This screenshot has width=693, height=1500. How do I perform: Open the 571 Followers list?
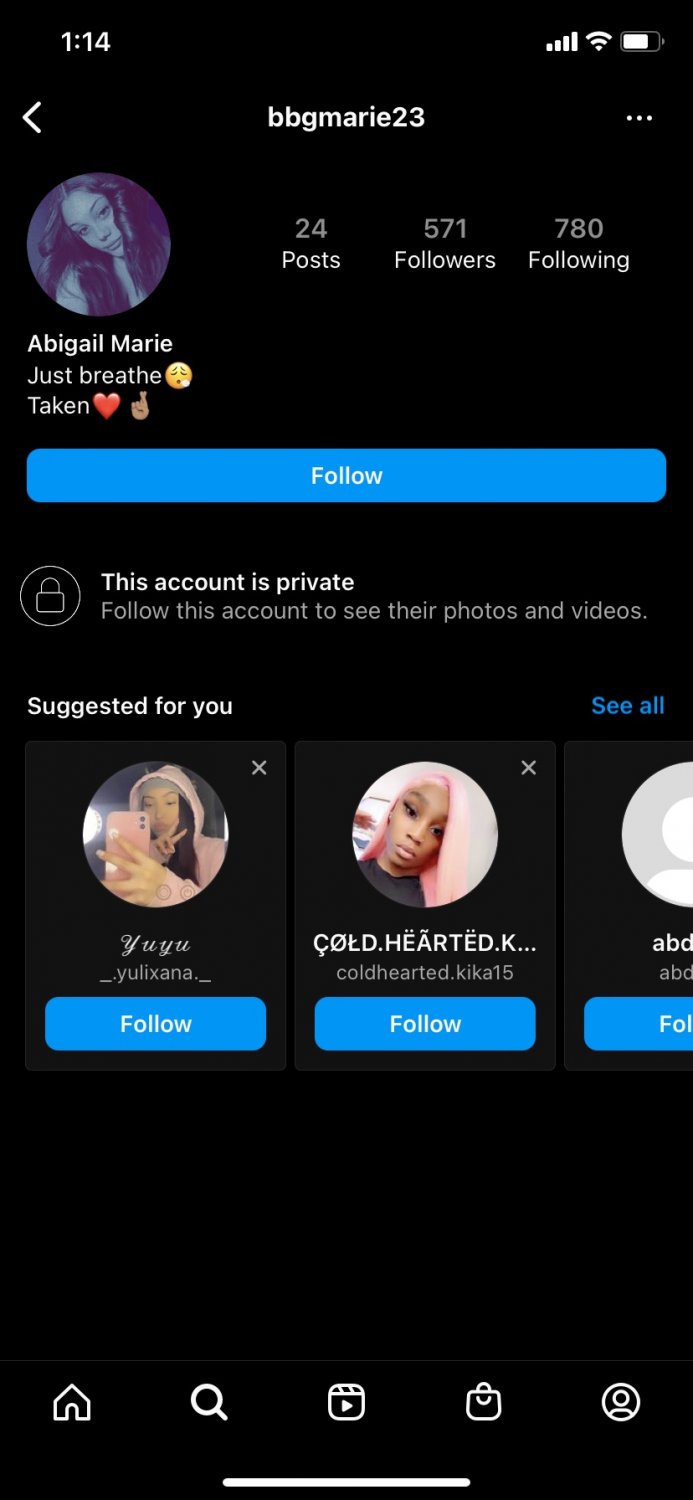pyautogui.click(x=445, y=244)
